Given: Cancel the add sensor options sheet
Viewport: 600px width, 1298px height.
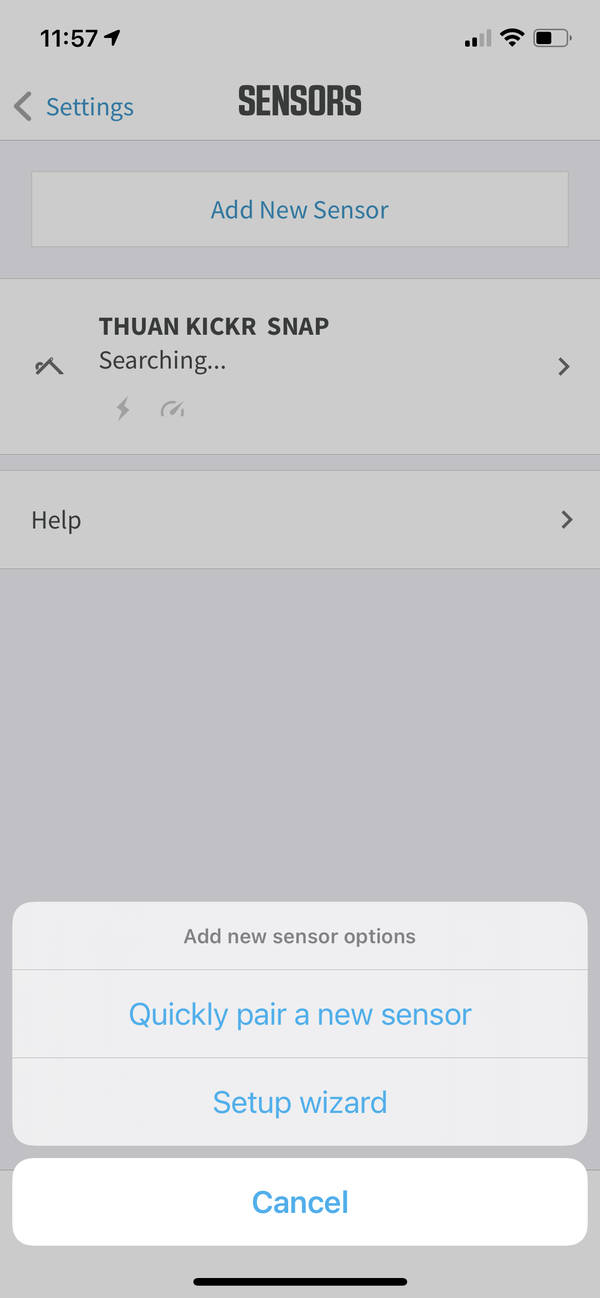Looking at the screenshot, I should point(300,1201).
